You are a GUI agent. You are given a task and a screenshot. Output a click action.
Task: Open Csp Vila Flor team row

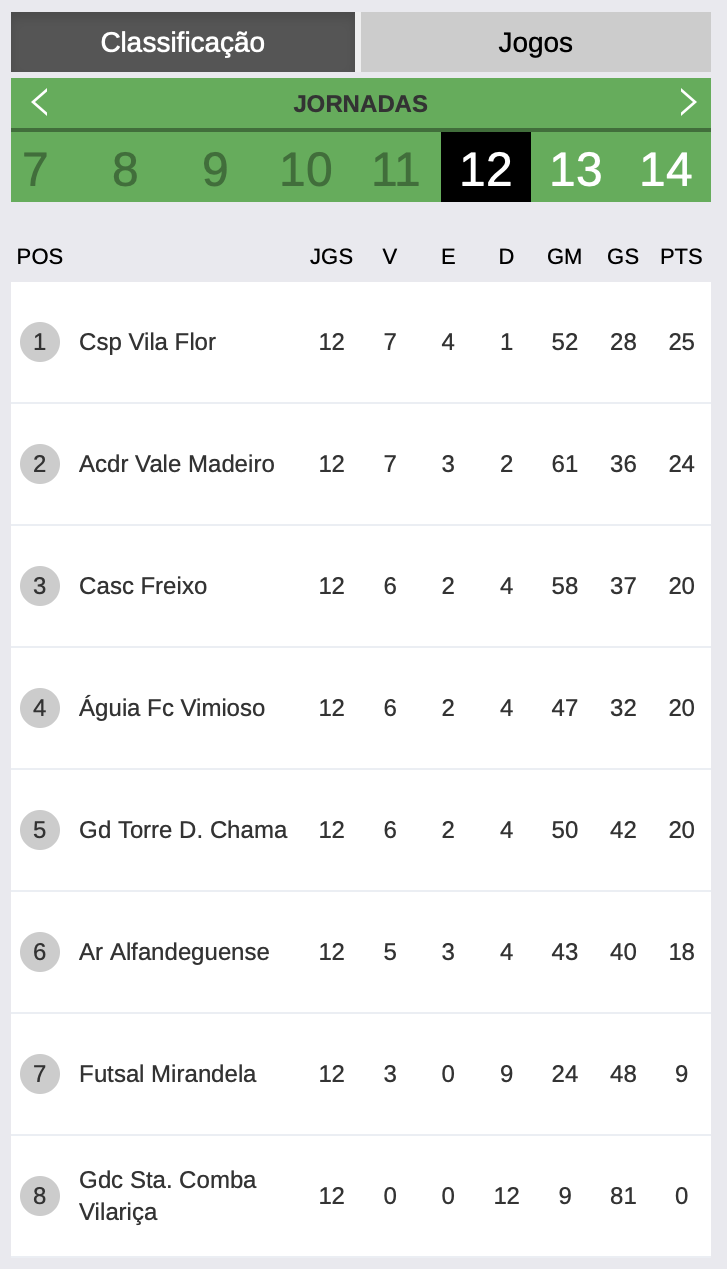click(x=361, y=342)
